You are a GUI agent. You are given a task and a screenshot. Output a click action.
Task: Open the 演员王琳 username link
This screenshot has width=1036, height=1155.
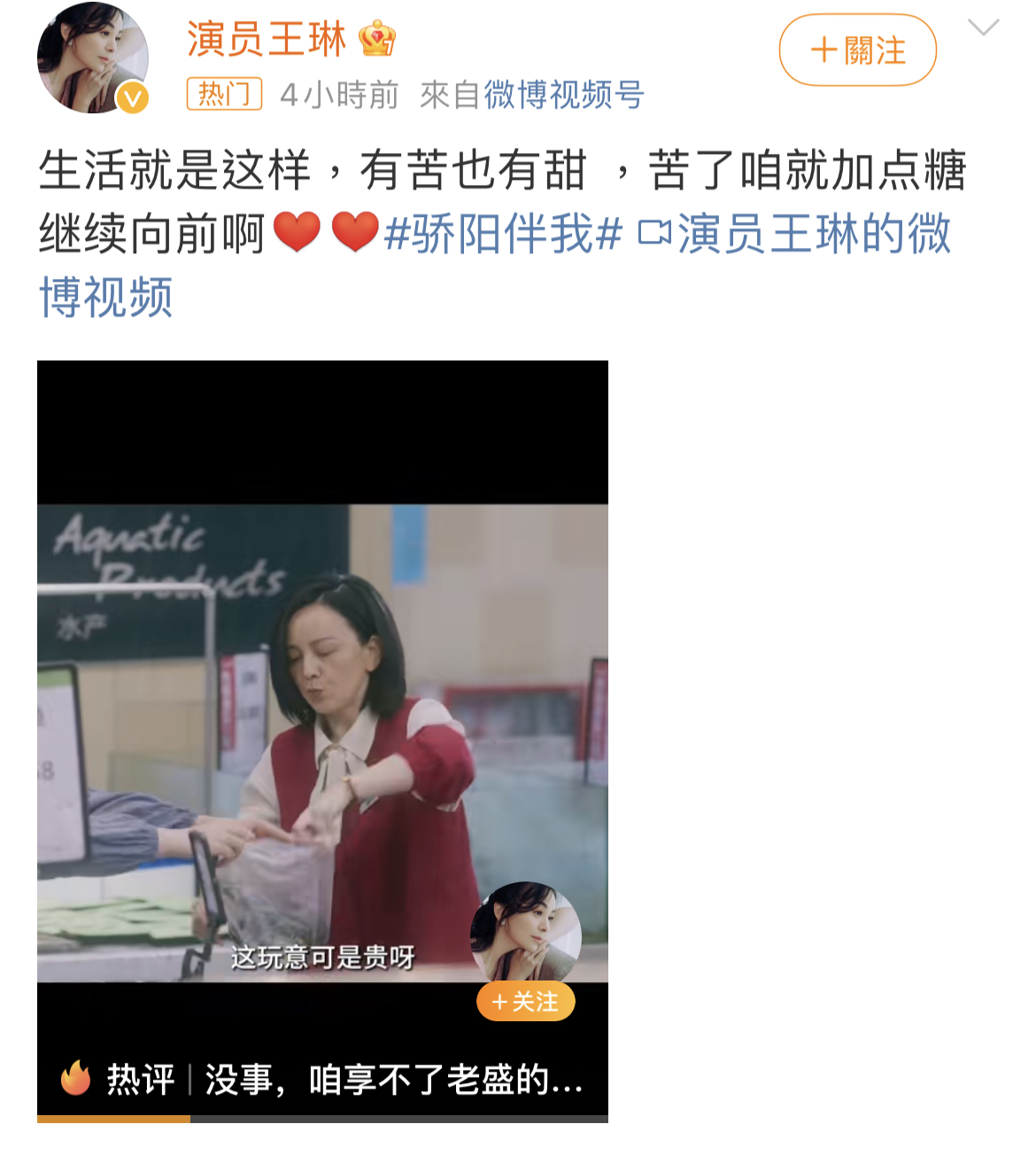click(266, 40)
